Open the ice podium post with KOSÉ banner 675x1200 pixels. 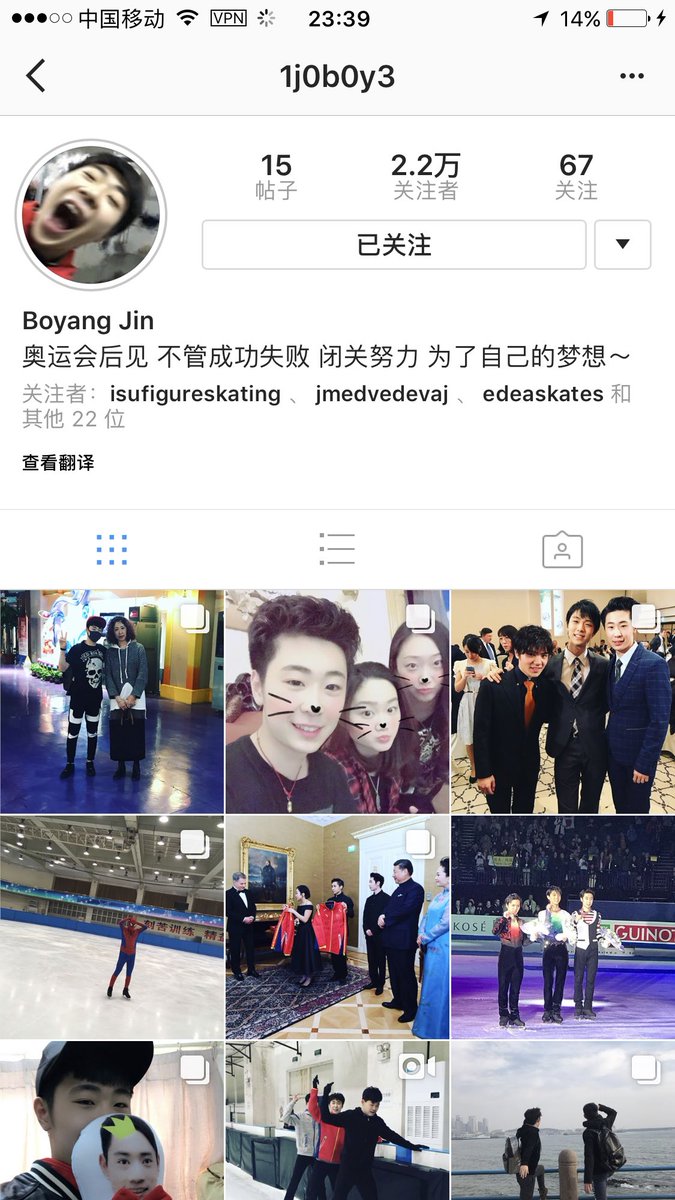click(563, 927)
